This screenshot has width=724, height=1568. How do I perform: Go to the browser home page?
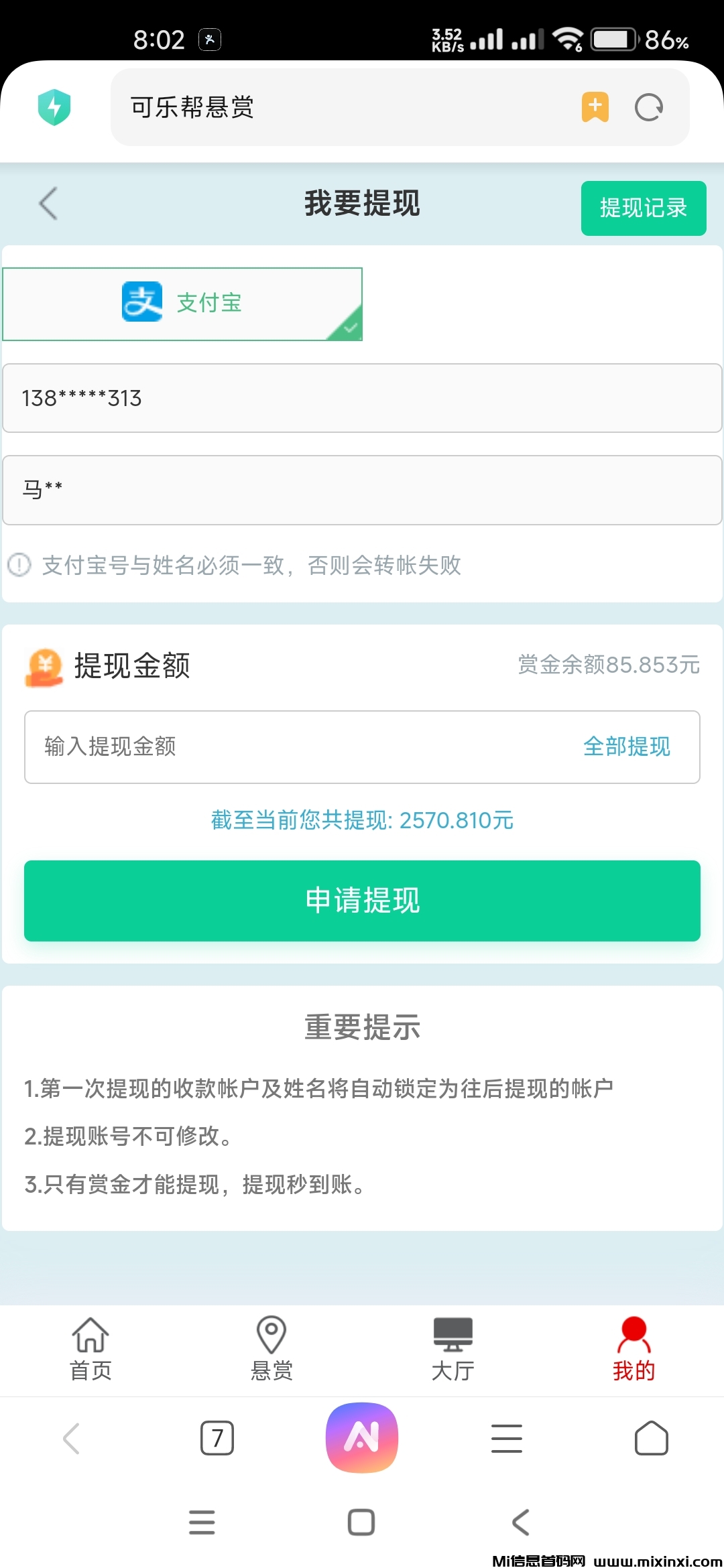point(651,1438)
